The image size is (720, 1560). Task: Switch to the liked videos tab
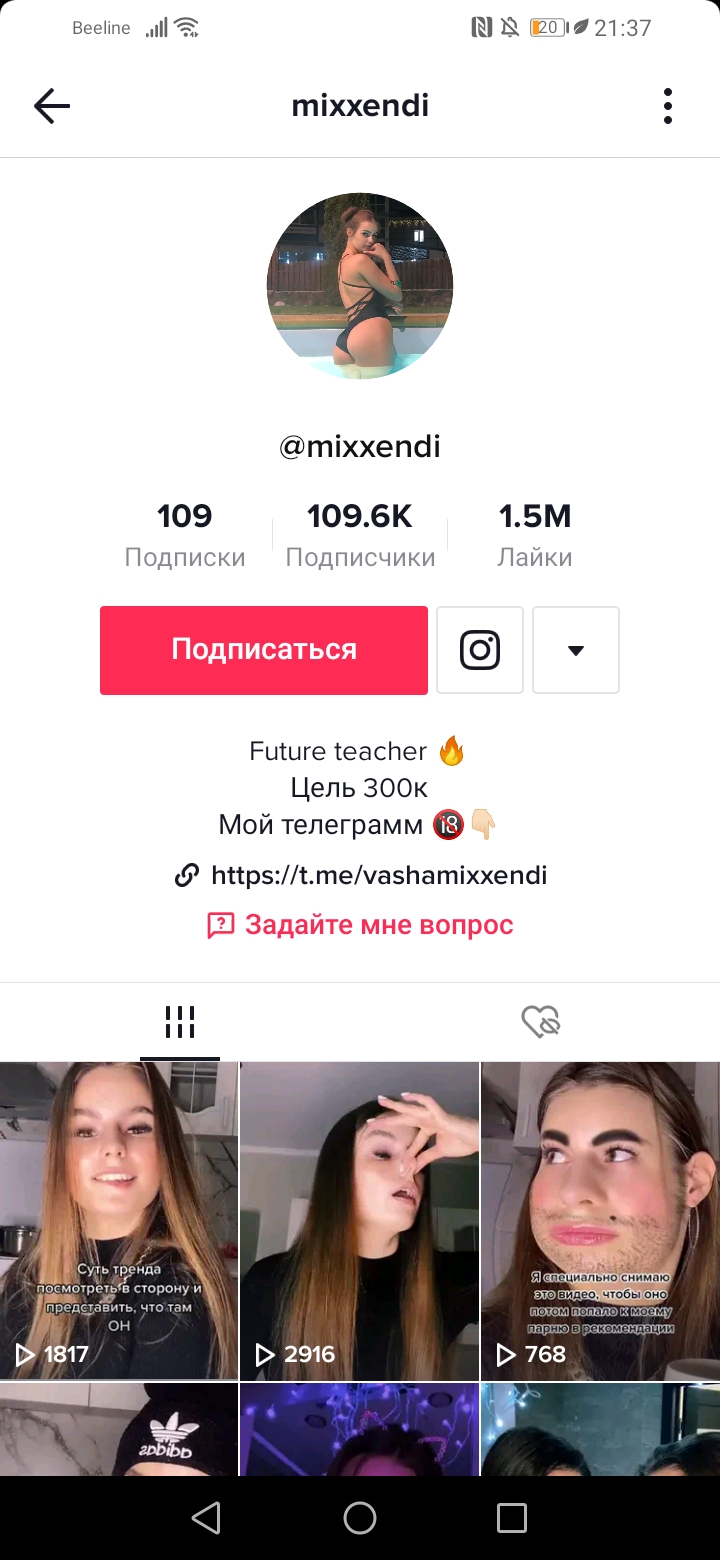pos(540,1022)
